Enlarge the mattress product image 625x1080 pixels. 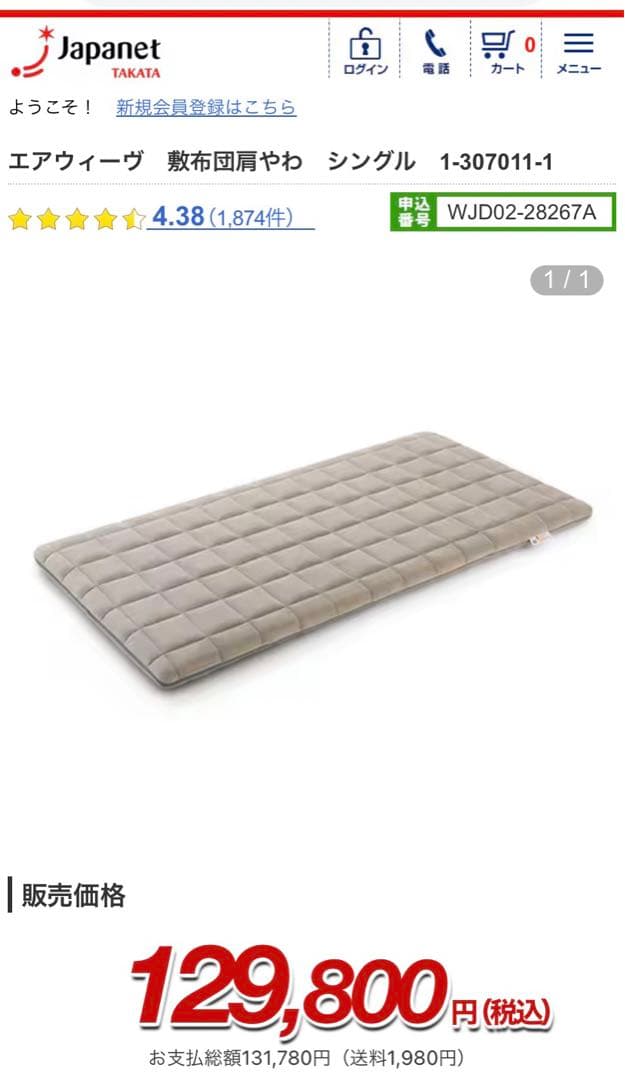[312, 560]
